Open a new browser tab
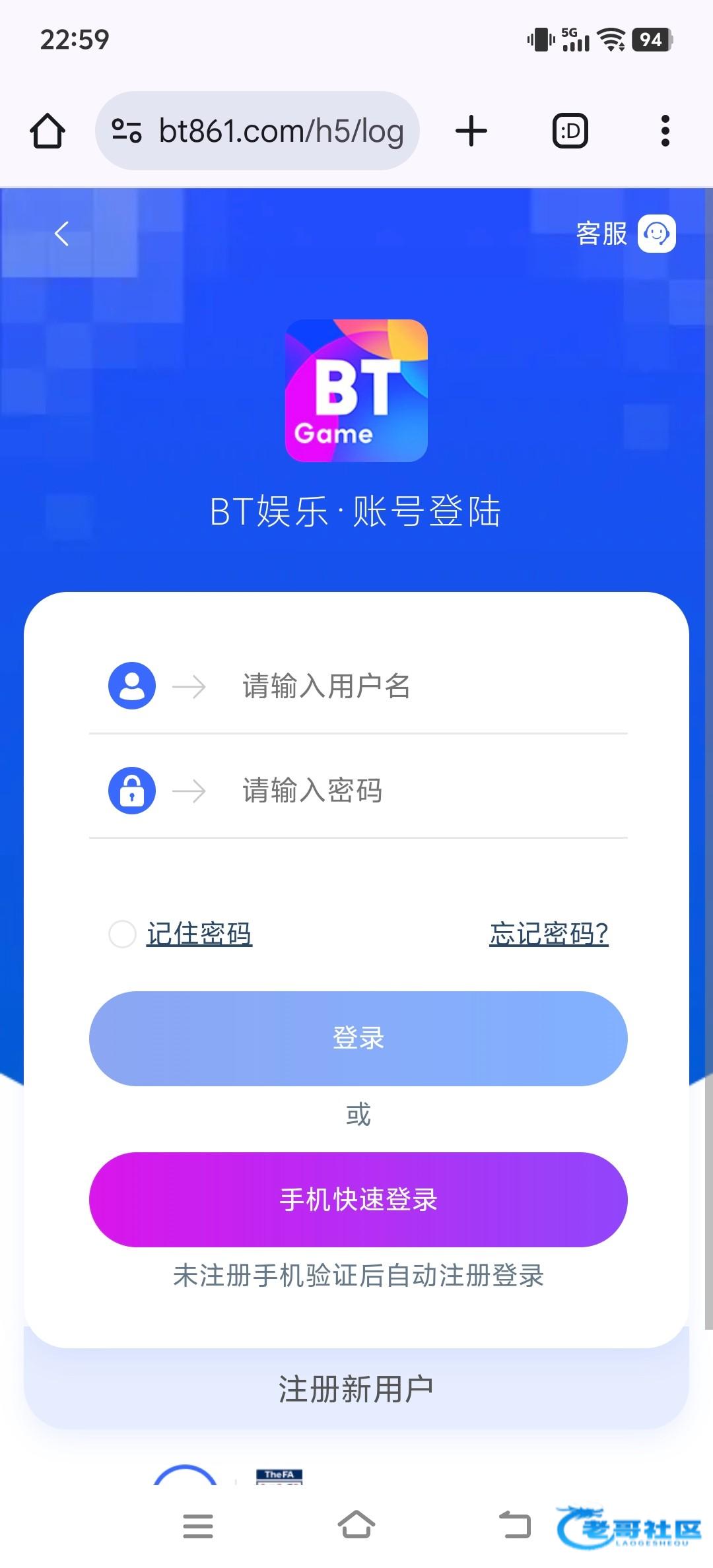 [471, 131]
